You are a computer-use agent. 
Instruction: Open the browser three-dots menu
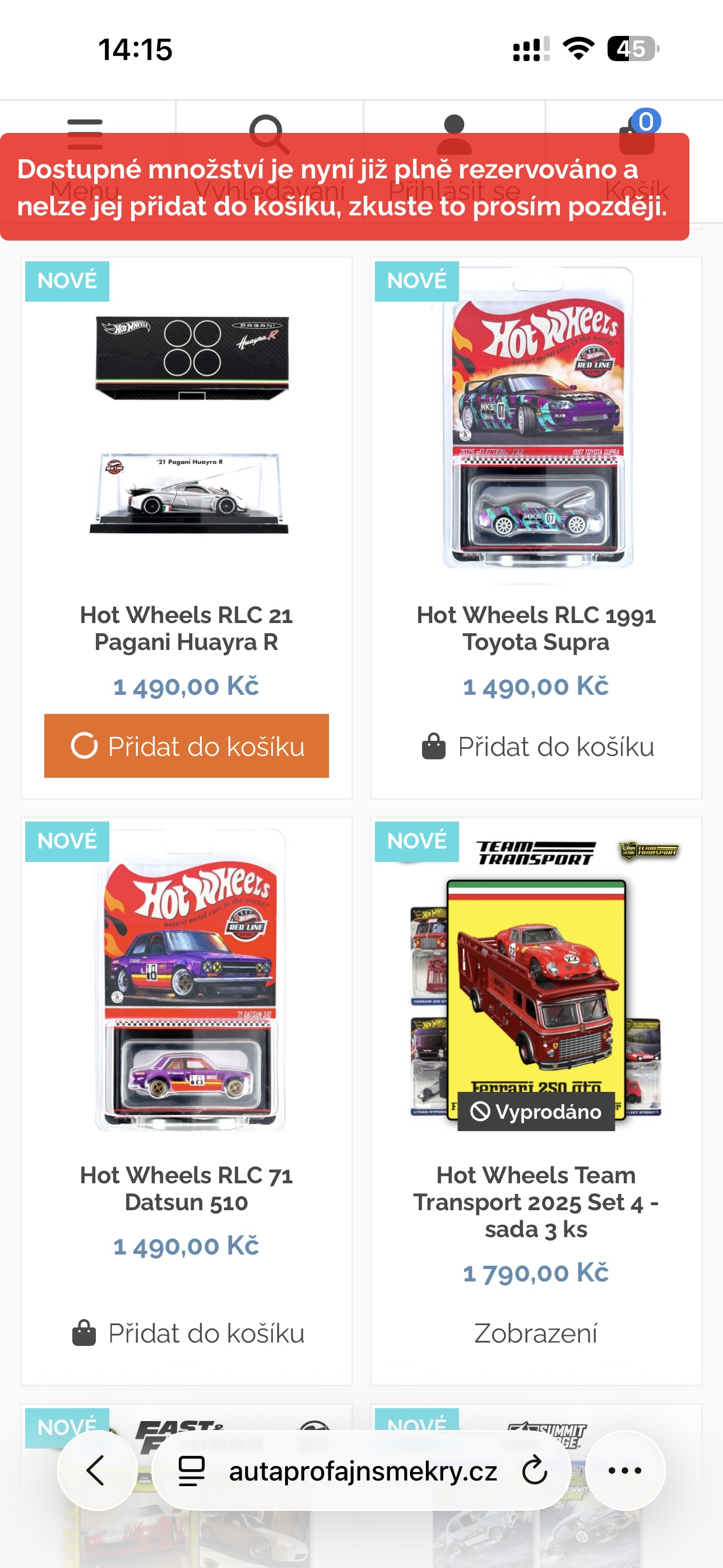(625, 1470)
